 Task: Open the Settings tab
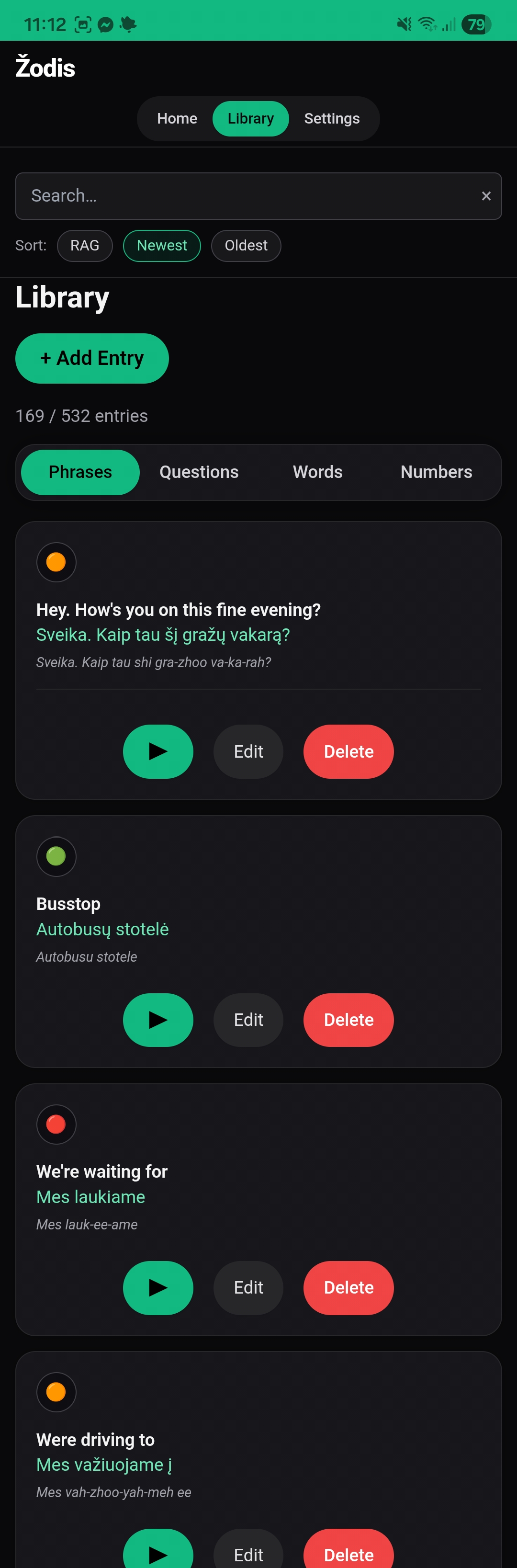(x=331, y=119)
